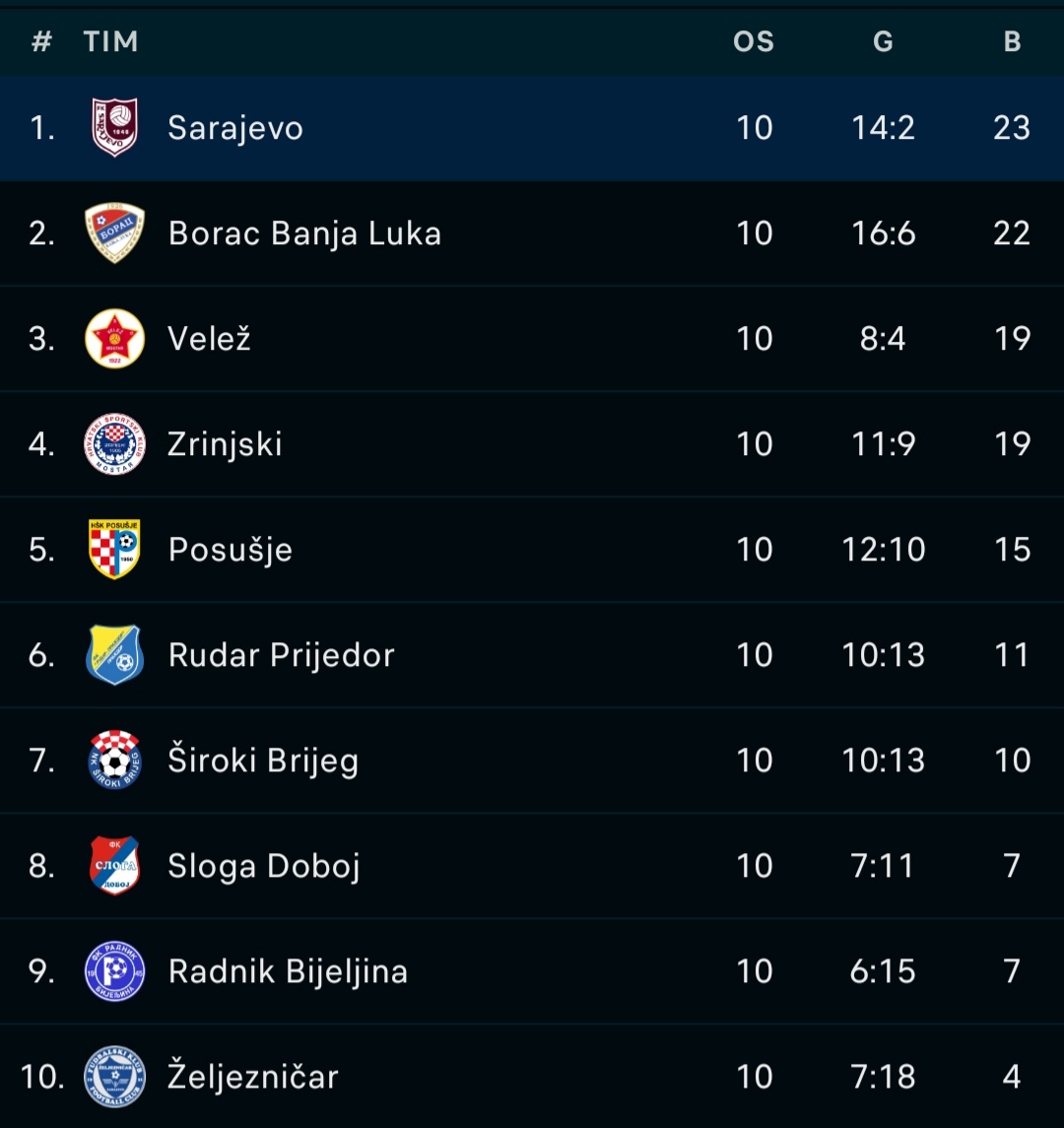View the Posušje team page
The height and width of the screenshot is (1128, 1064).
pos(532,550)
